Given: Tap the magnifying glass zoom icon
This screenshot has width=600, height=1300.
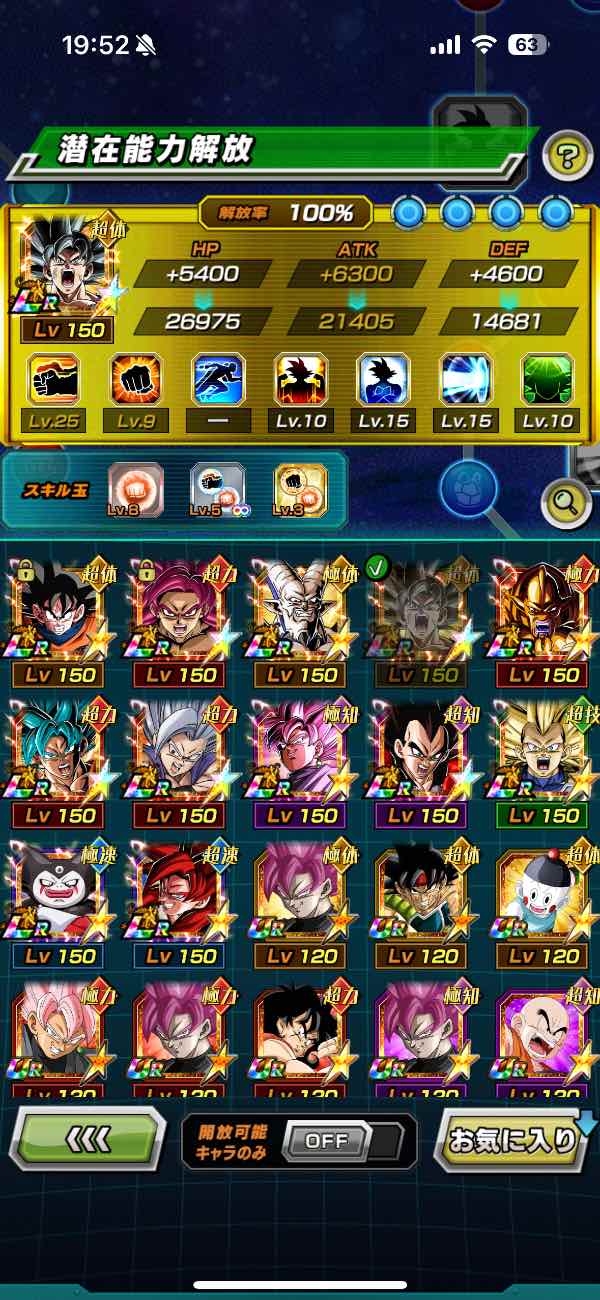Looking at the screenshot, I should click(x=566, y=503).
